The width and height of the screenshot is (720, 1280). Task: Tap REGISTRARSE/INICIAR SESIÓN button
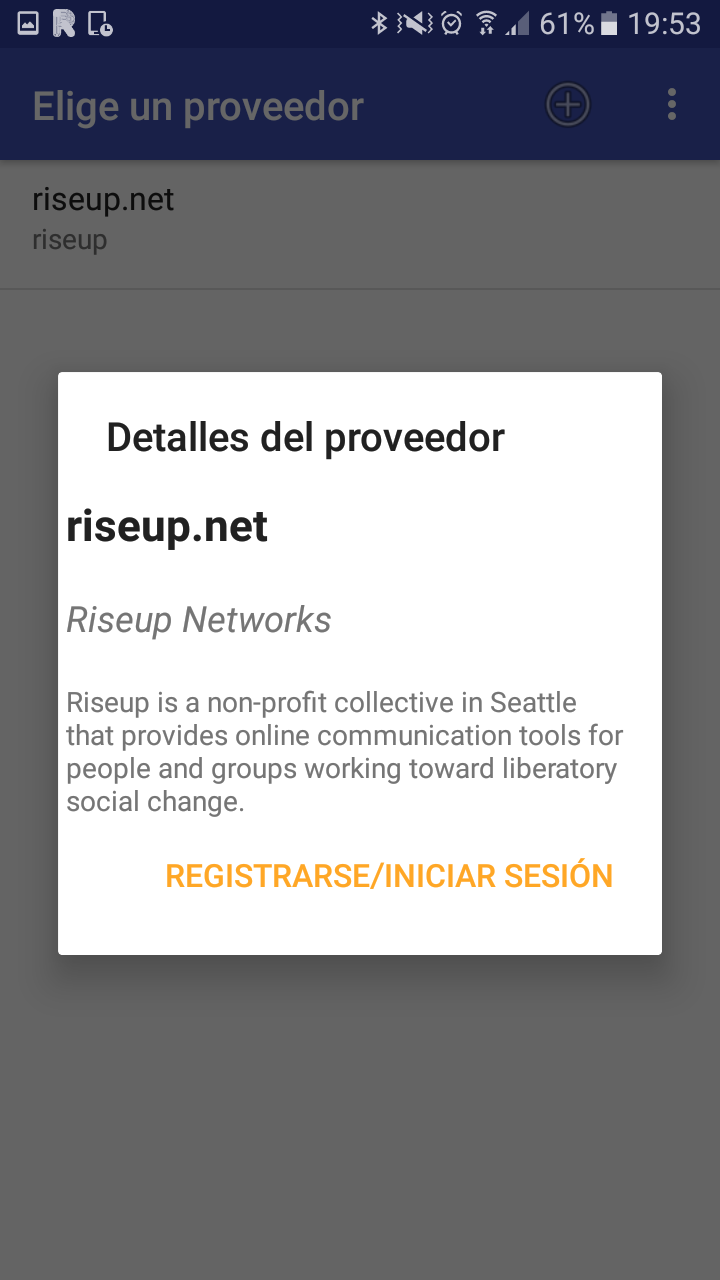click(x=388, y=876)
